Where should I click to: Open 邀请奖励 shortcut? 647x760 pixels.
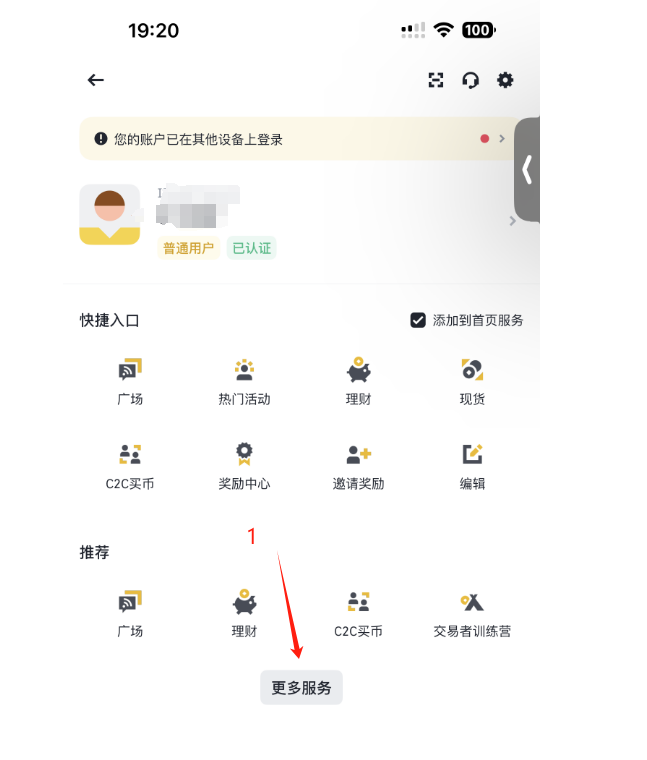pyautogui.click(x=358, y=464)
